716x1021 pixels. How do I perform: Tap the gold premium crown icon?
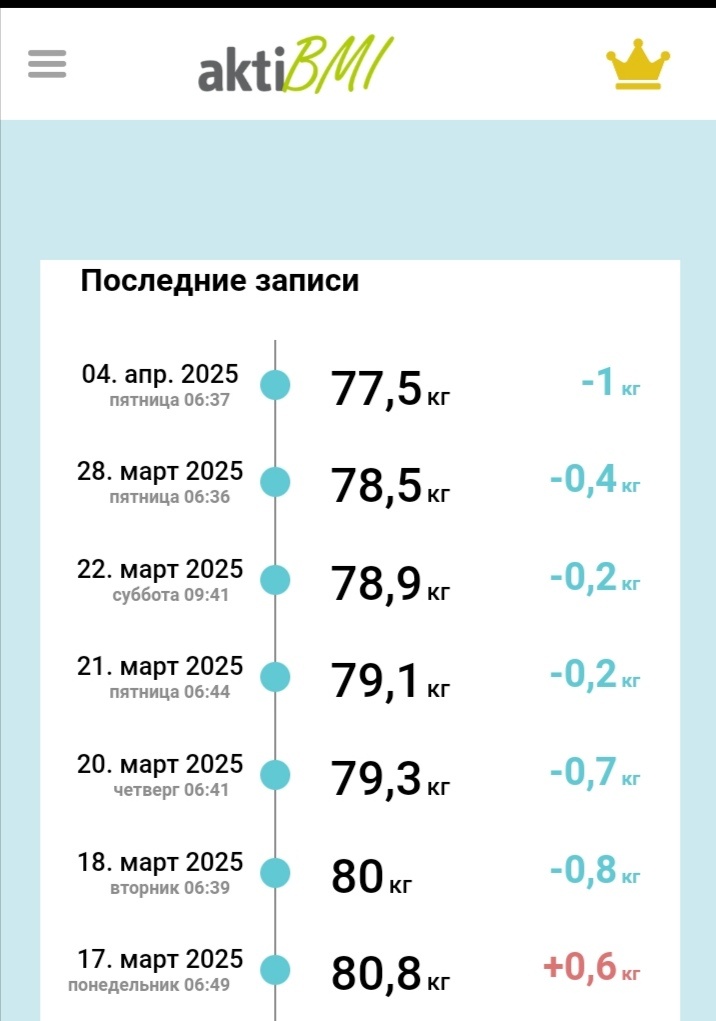[638, 64]
